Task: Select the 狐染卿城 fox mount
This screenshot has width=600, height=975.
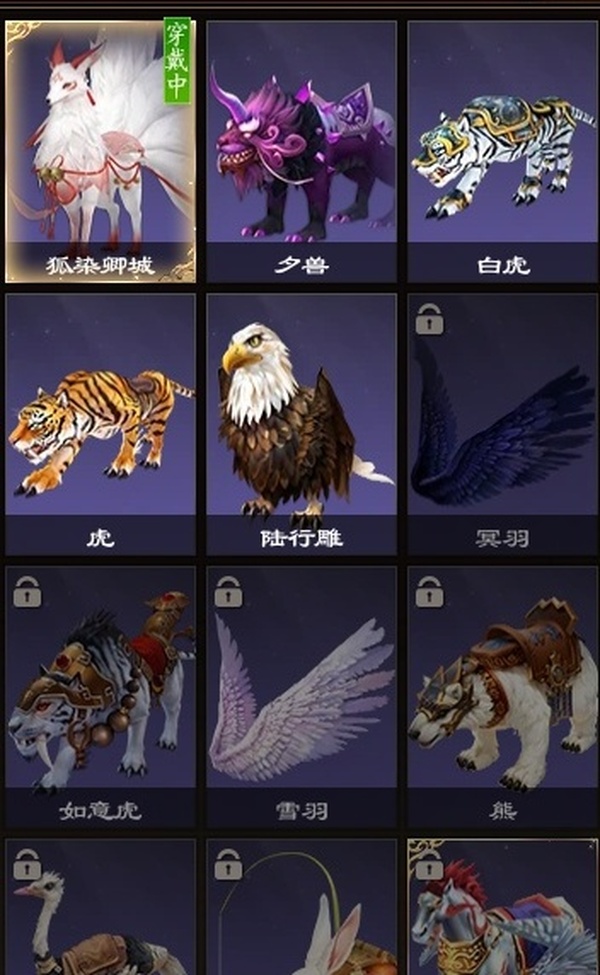Action: (100, 150)
